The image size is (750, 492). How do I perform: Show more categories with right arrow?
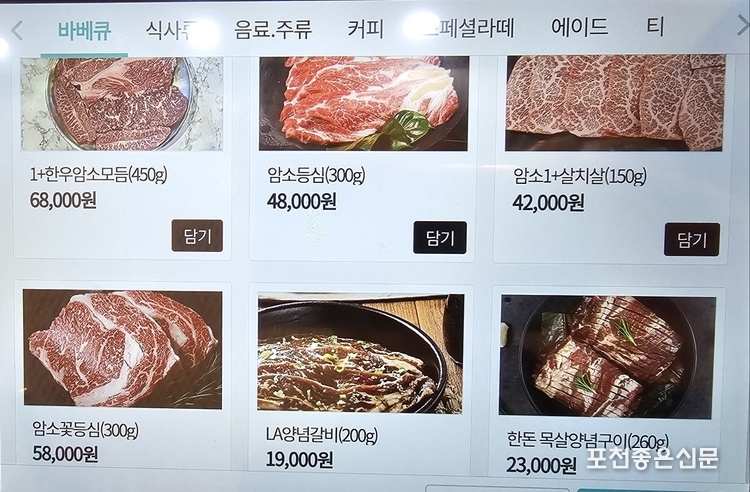tap(741, 28)
